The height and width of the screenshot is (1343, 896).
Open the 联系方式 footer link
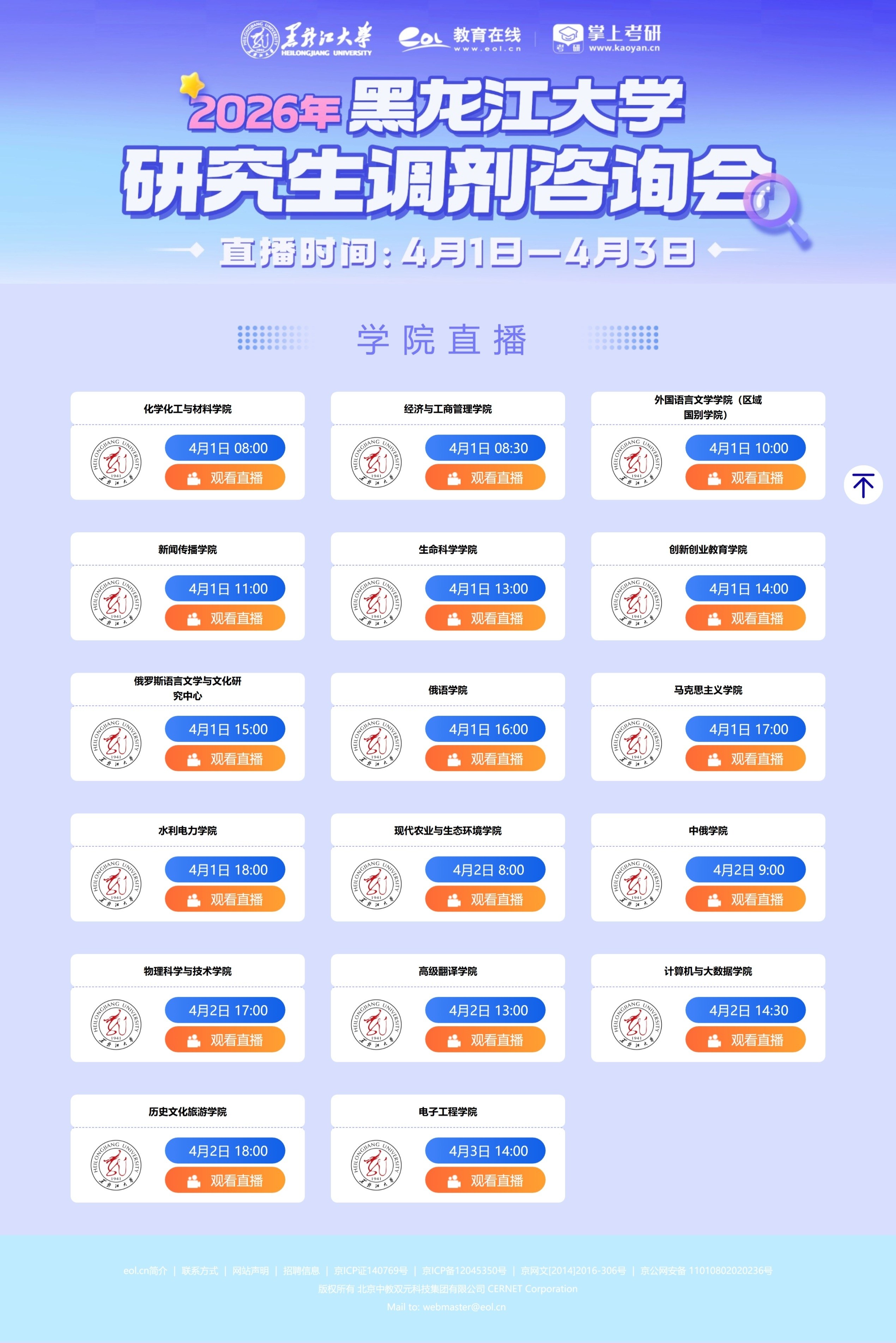coord(199,1270)
